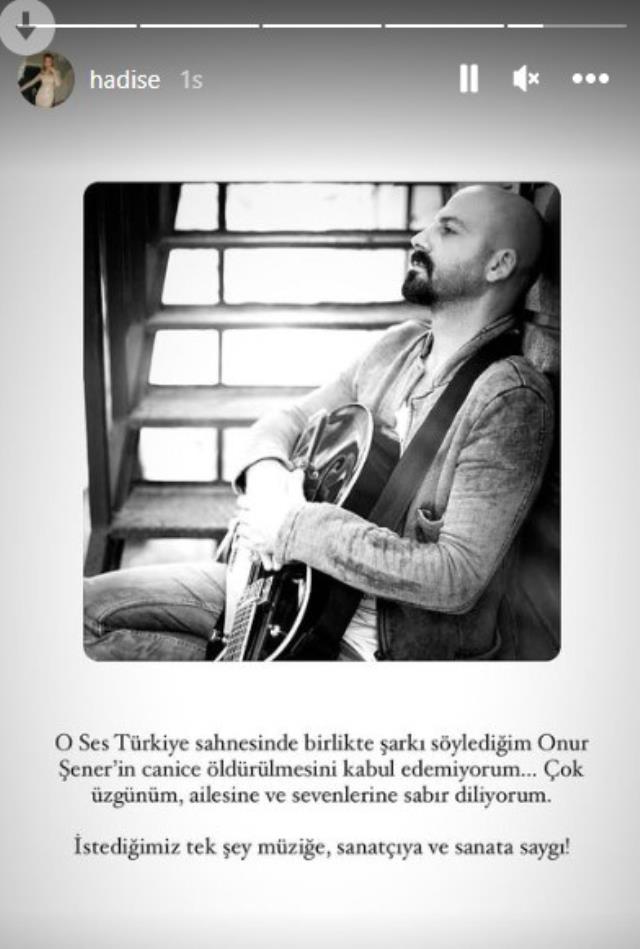Pause the story playback

tap(468, 79)
